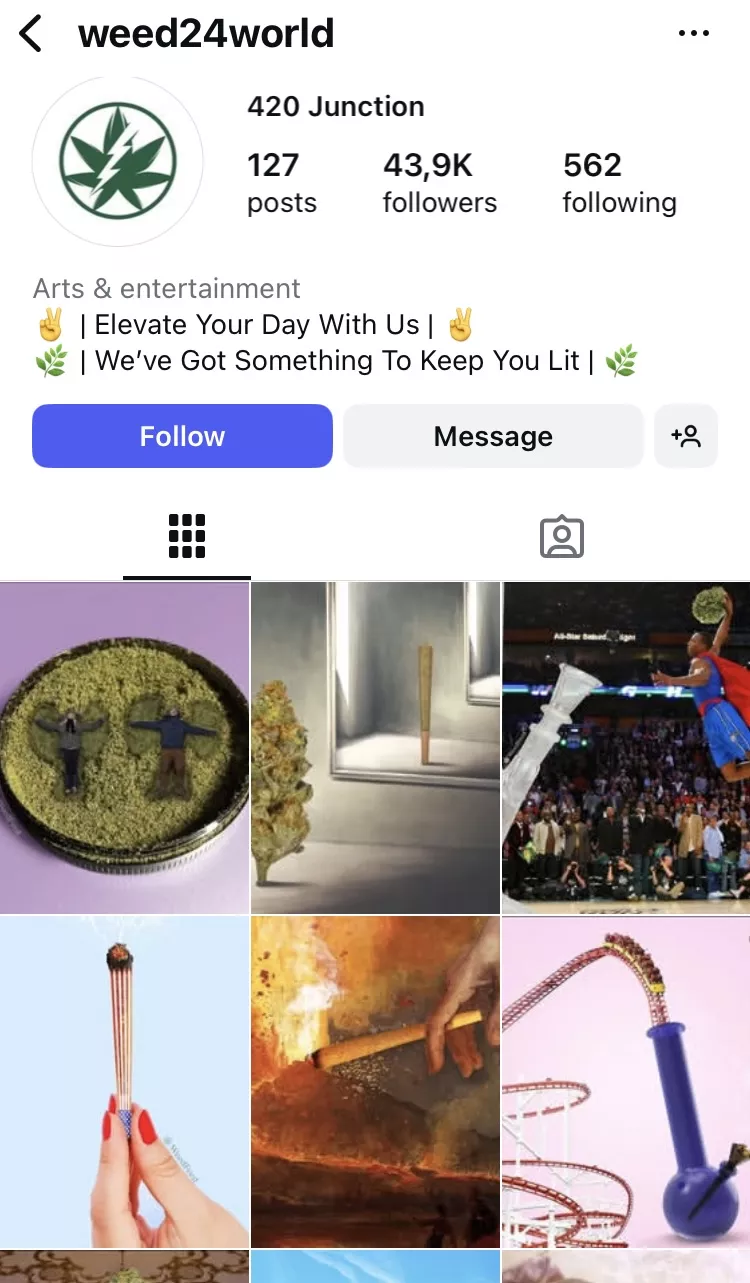Image resolution: width=750 pixels, height=1283 pixels.
Task: Select the tagged photos icon
Action: click(x=561, y=536)
